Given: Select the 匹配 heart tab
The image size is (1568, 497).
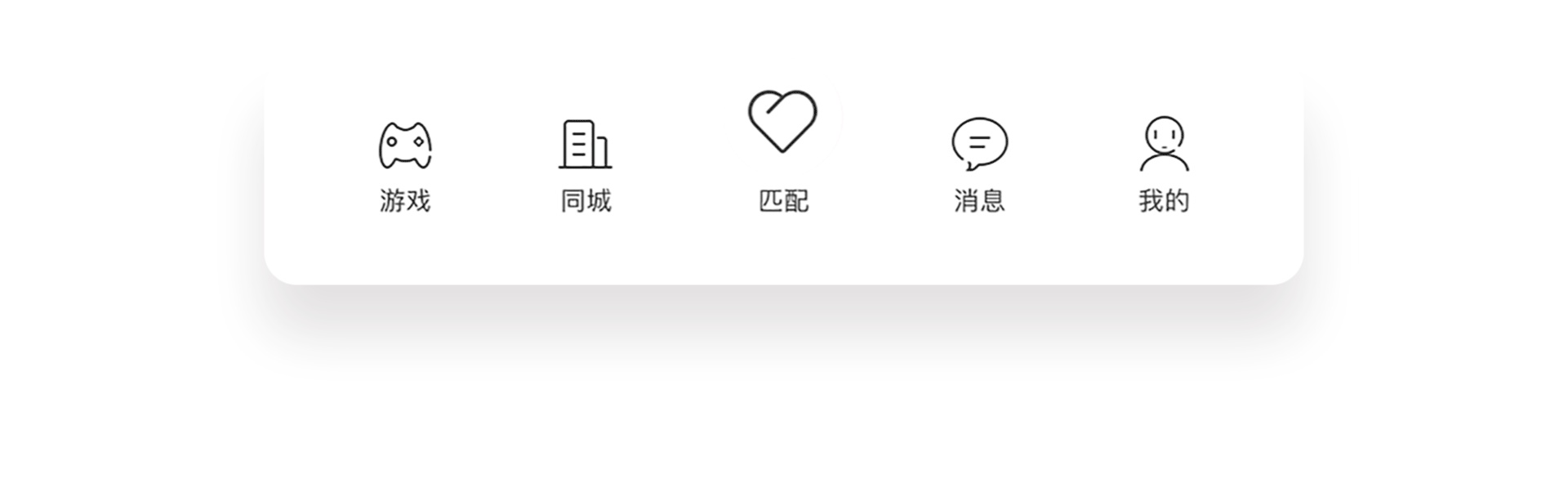Looking at the screenshot, I should click(782, 148).
